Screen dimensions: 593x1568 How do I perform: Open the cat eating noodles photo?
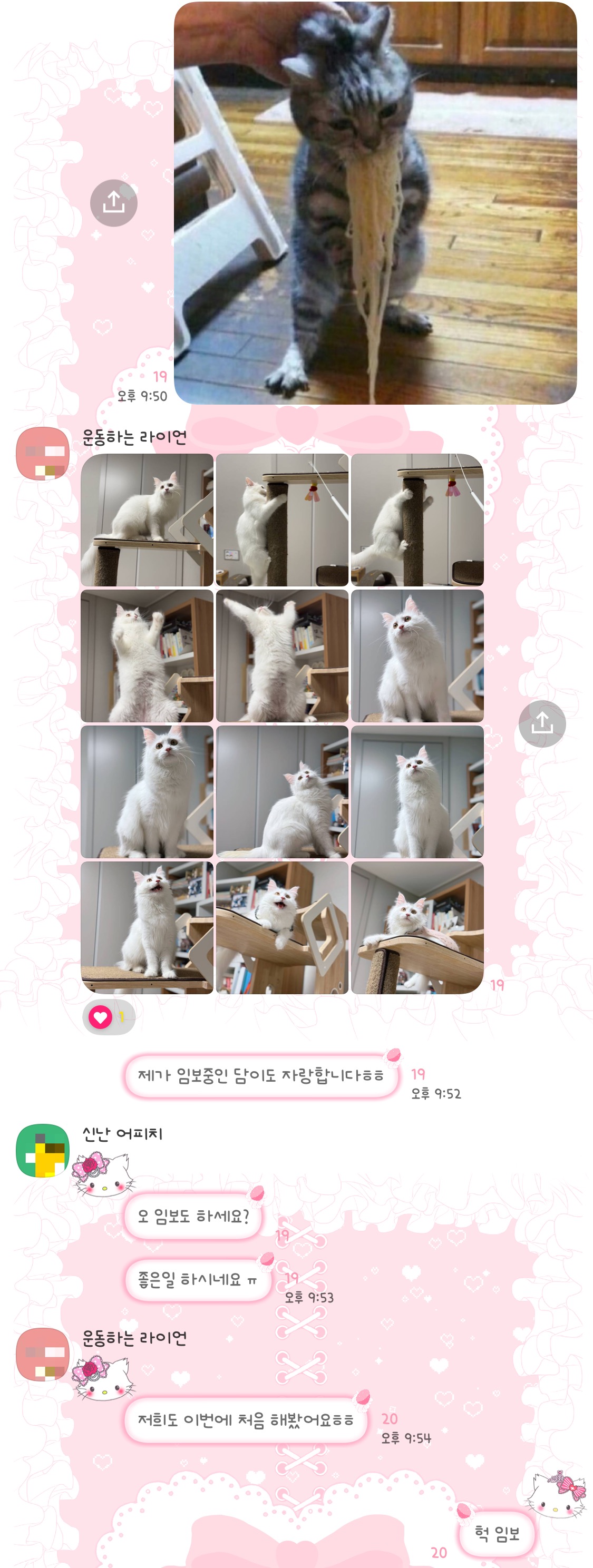(x=375, y=203)
